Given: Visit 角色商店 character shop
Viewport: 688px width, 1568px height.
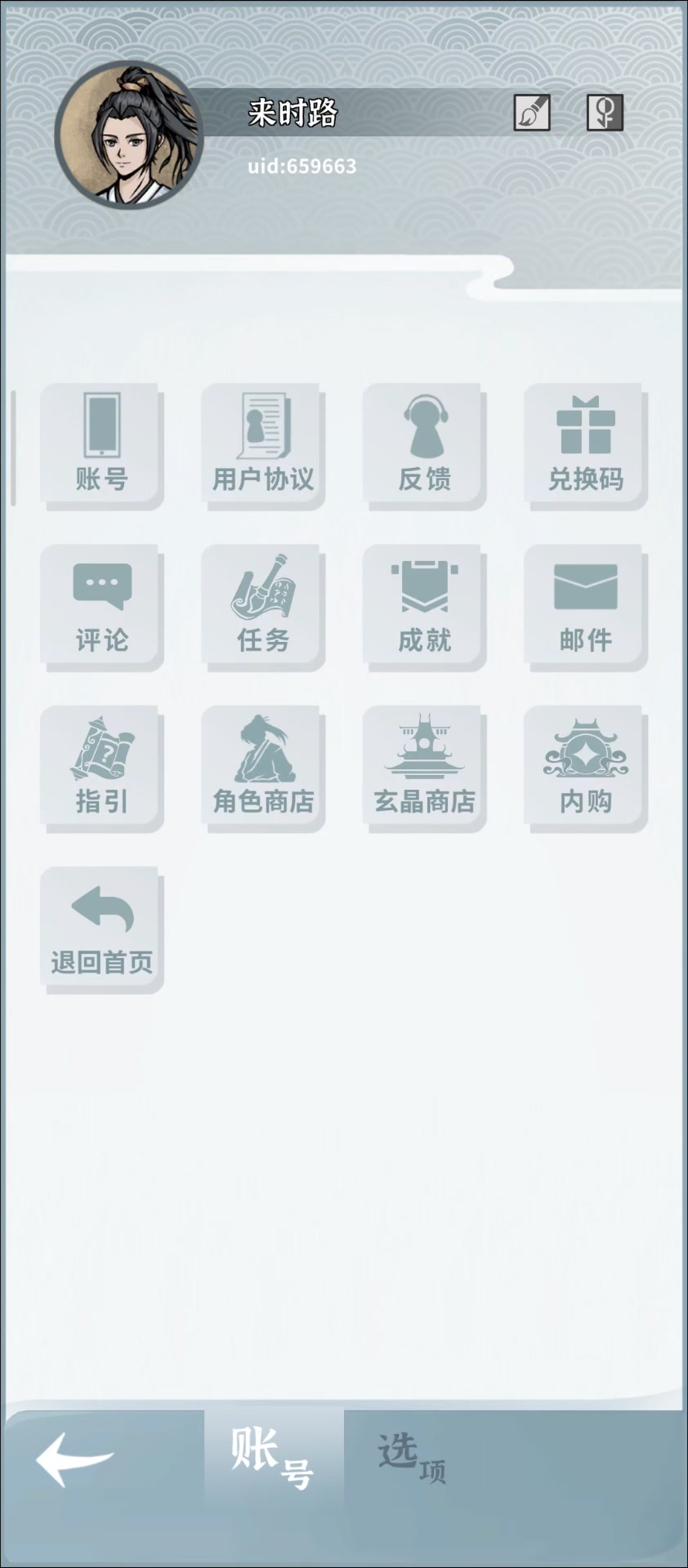Looking at the screenshot, I should pos(263,768).
